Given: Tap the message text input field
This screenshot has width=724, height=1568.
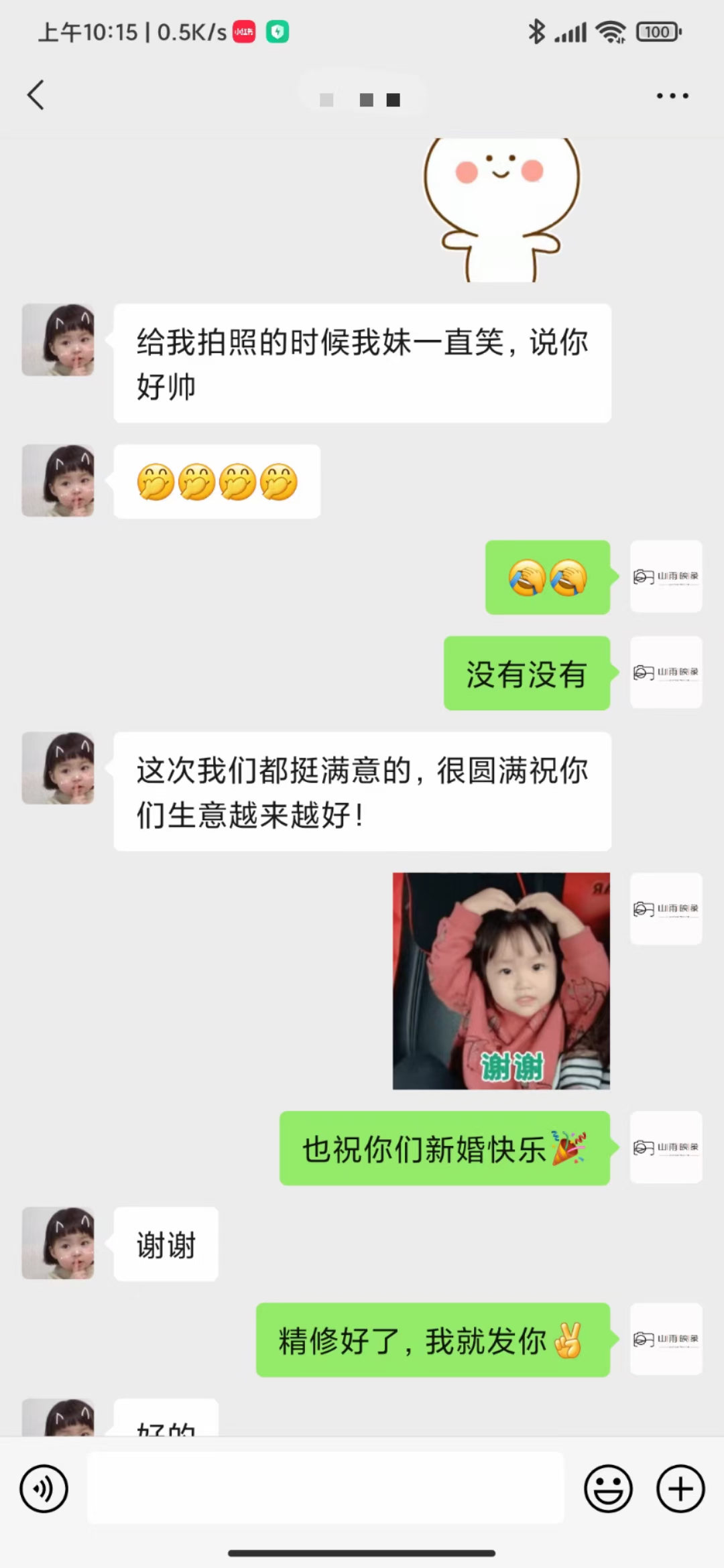Looking at the screenshot, I should coord(326,1488).
